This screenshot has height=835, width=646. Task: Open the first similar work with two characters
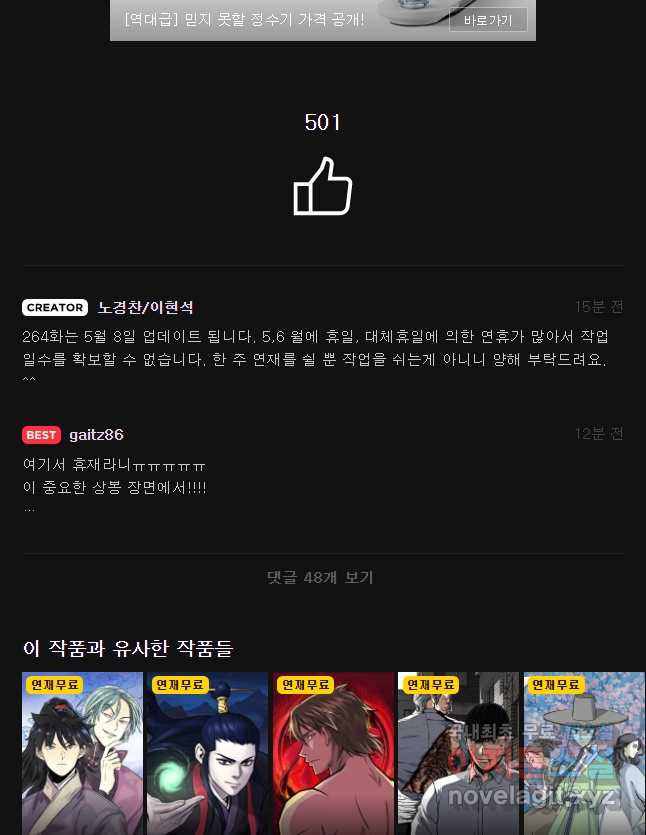tap(83, 755)
